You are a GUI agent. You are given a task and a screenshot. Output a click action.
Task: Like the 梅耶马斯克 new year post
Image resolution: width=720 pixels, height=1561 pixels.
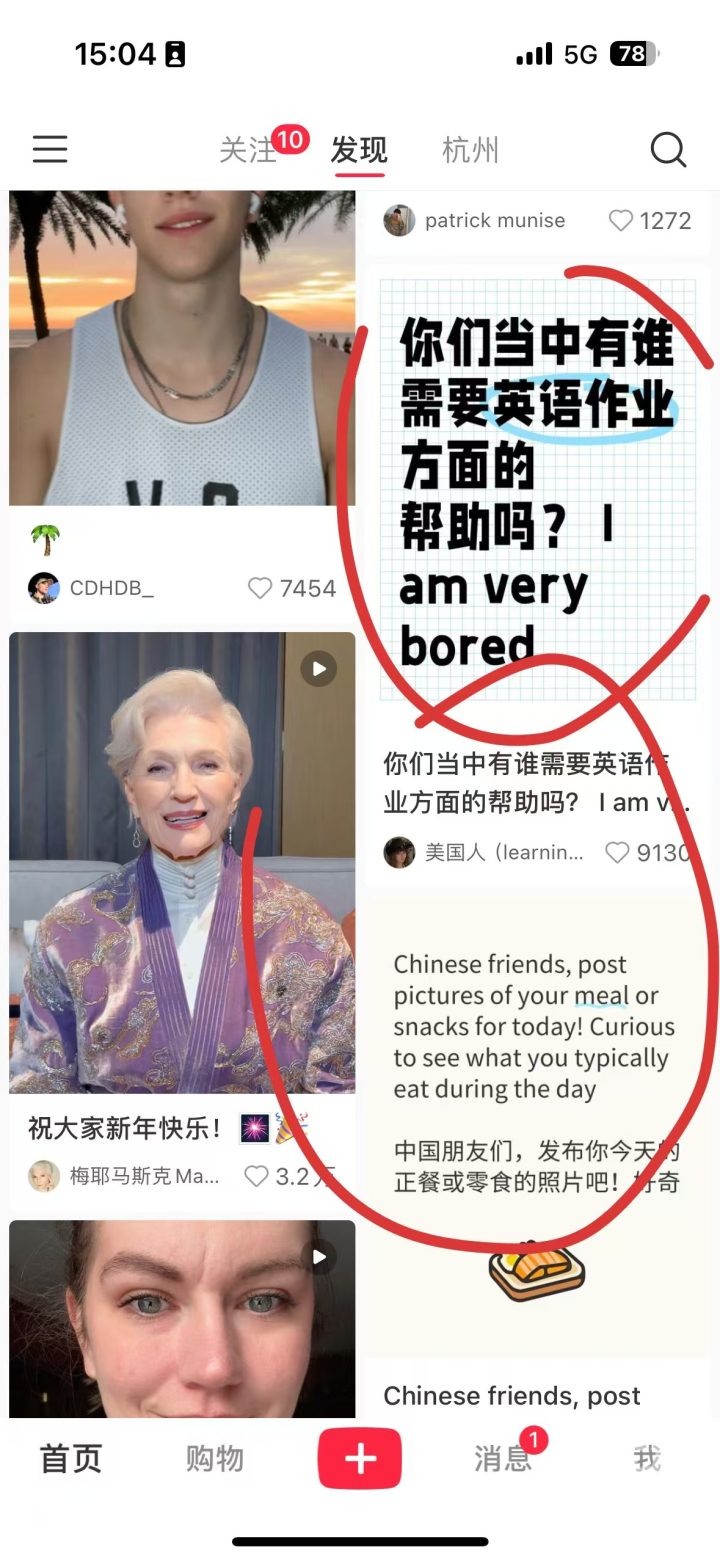[257, 1176]
